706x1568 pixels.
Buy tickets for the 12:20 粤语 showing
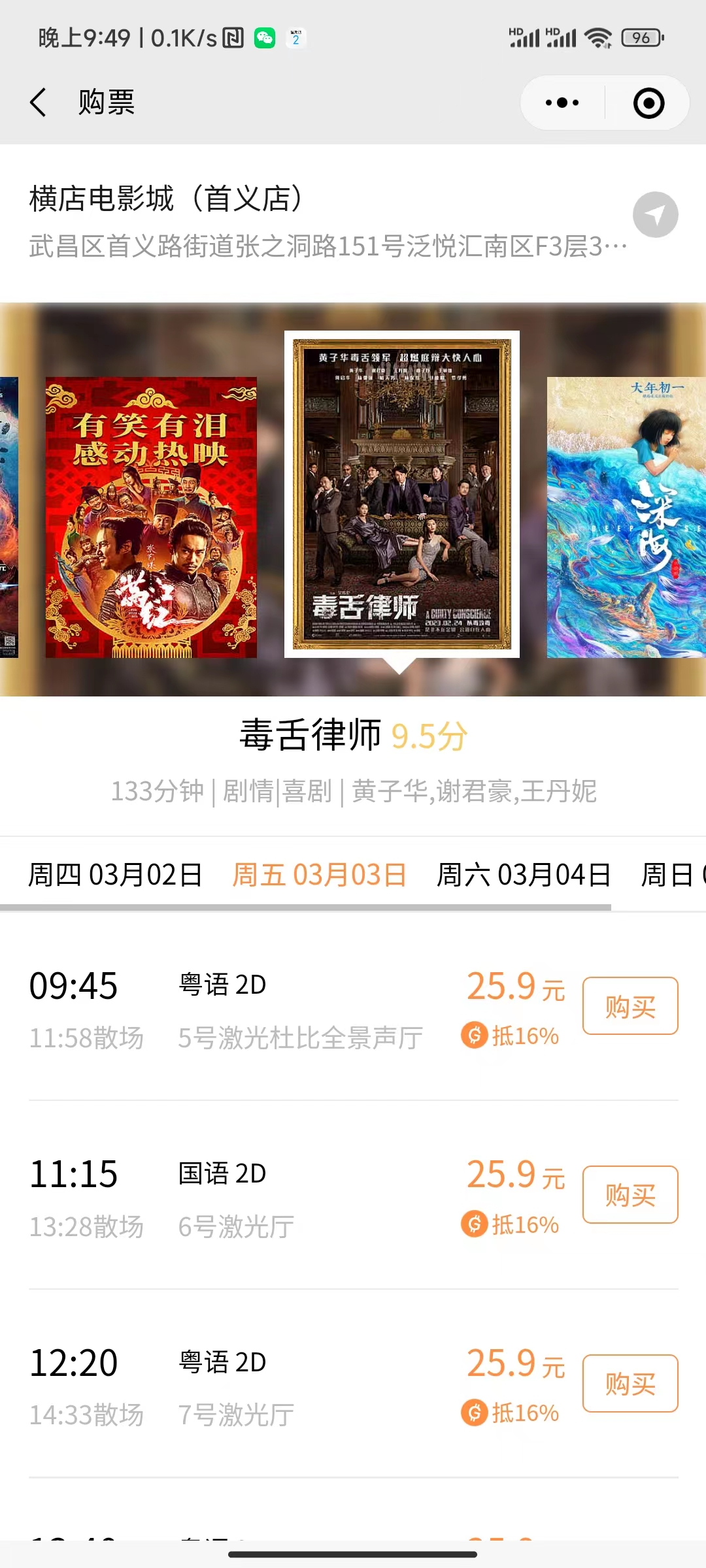pos(630,1384)
